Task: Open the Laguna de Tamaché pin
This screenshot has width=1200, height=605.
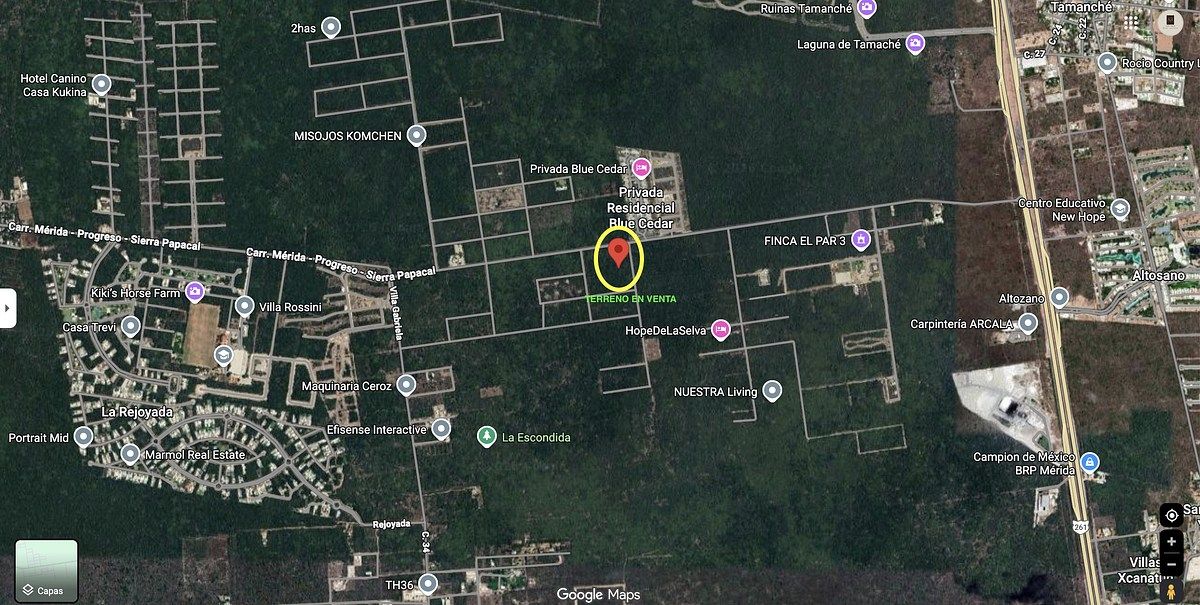Action: [915, 44]
